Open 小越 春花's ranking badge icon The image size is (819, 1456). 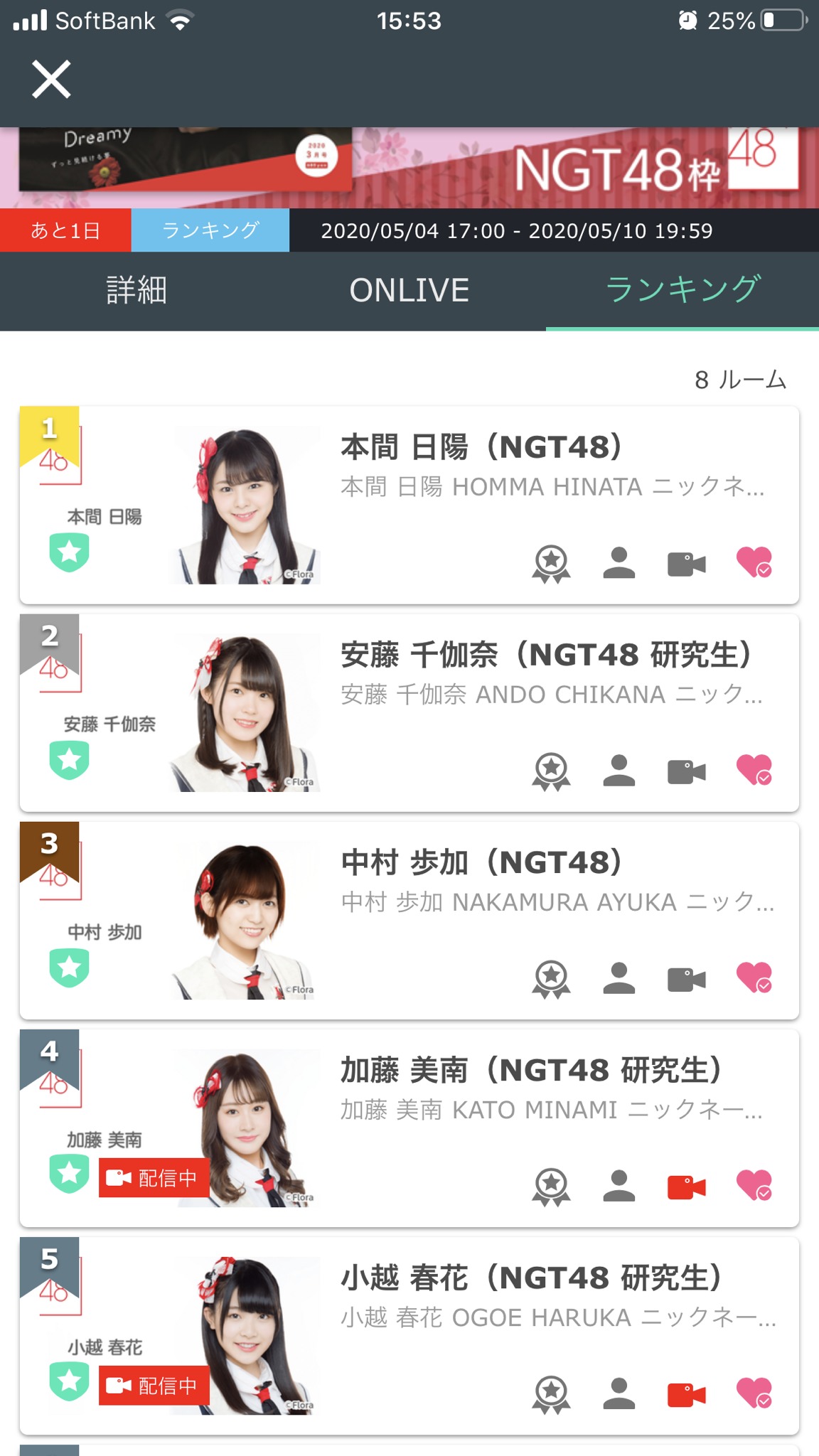[551, 1393]
